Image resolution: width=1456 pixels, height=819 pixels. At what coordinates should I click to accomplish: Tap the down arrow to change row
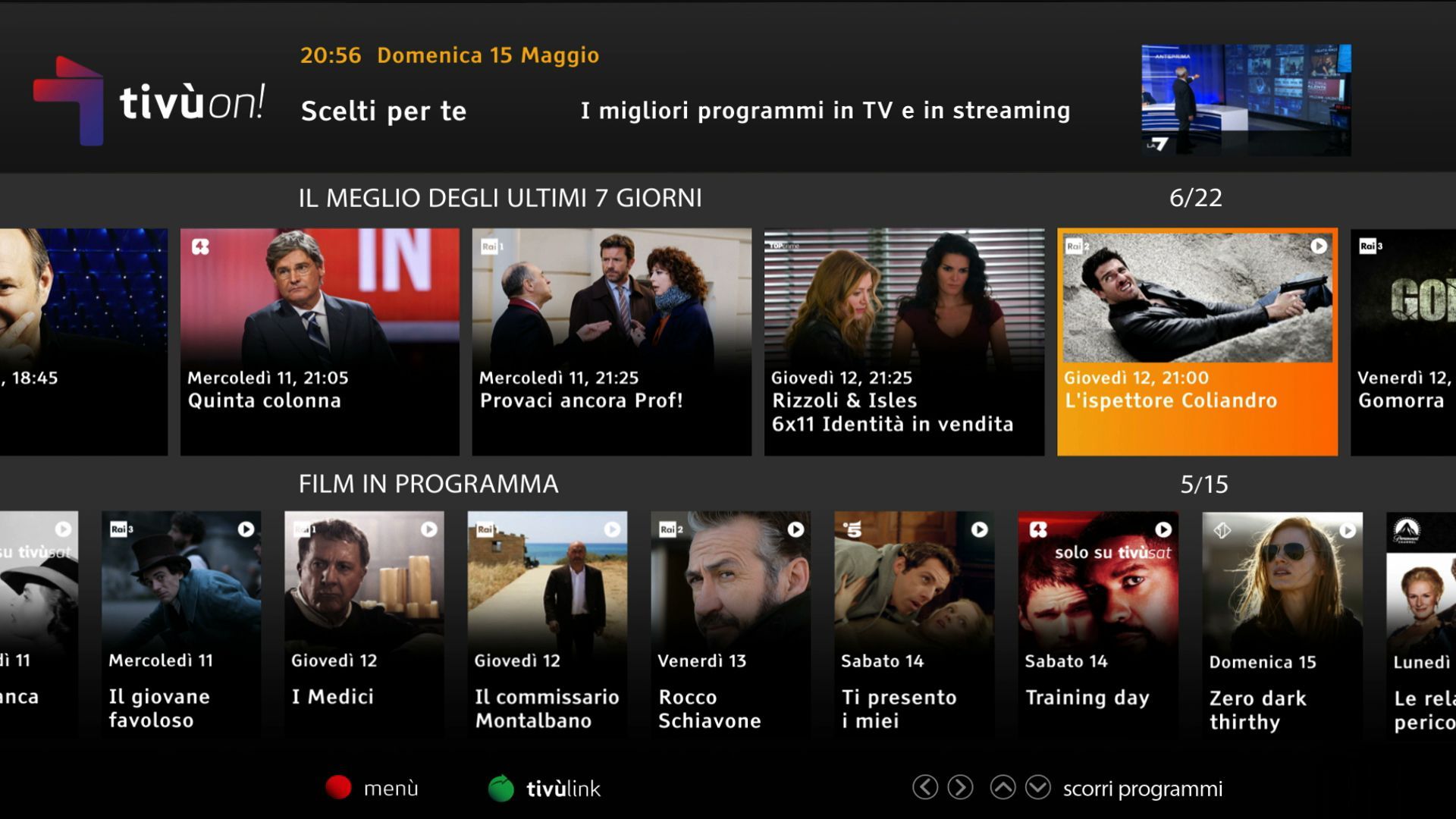(x=1038, y=788)
